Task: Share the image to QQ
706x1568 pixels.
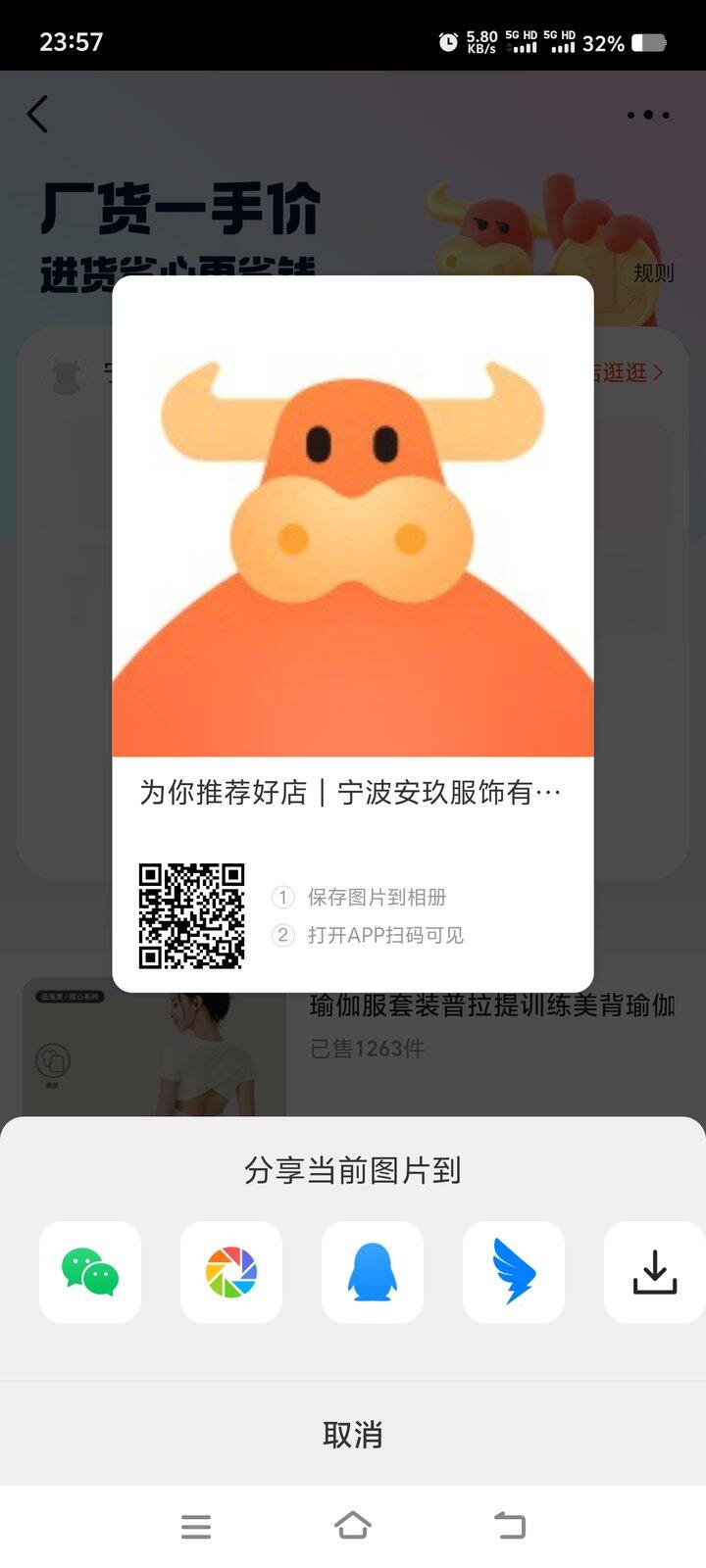Action: 372,1272
